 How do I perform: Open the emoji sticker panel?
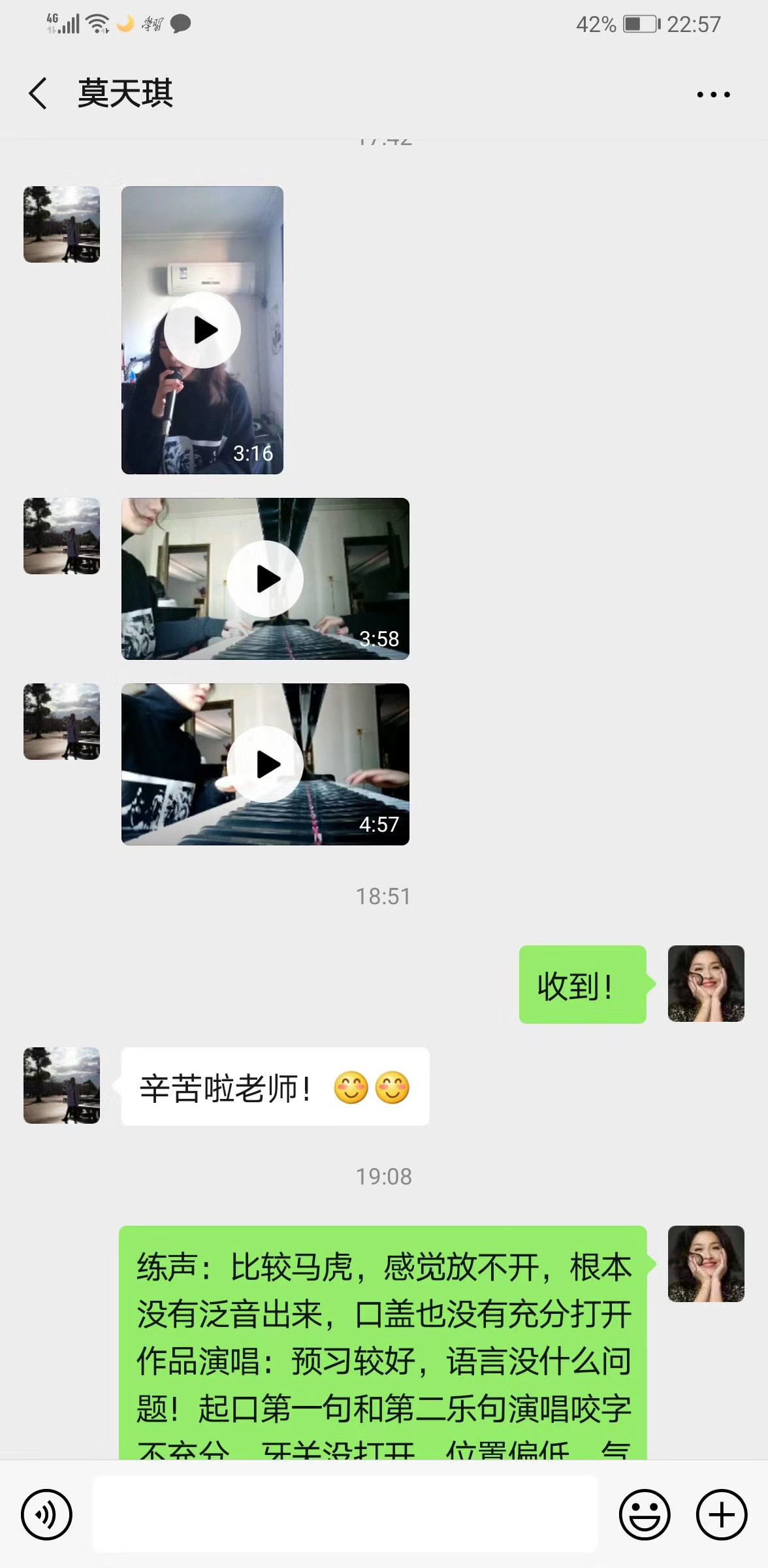[645, 1514]
